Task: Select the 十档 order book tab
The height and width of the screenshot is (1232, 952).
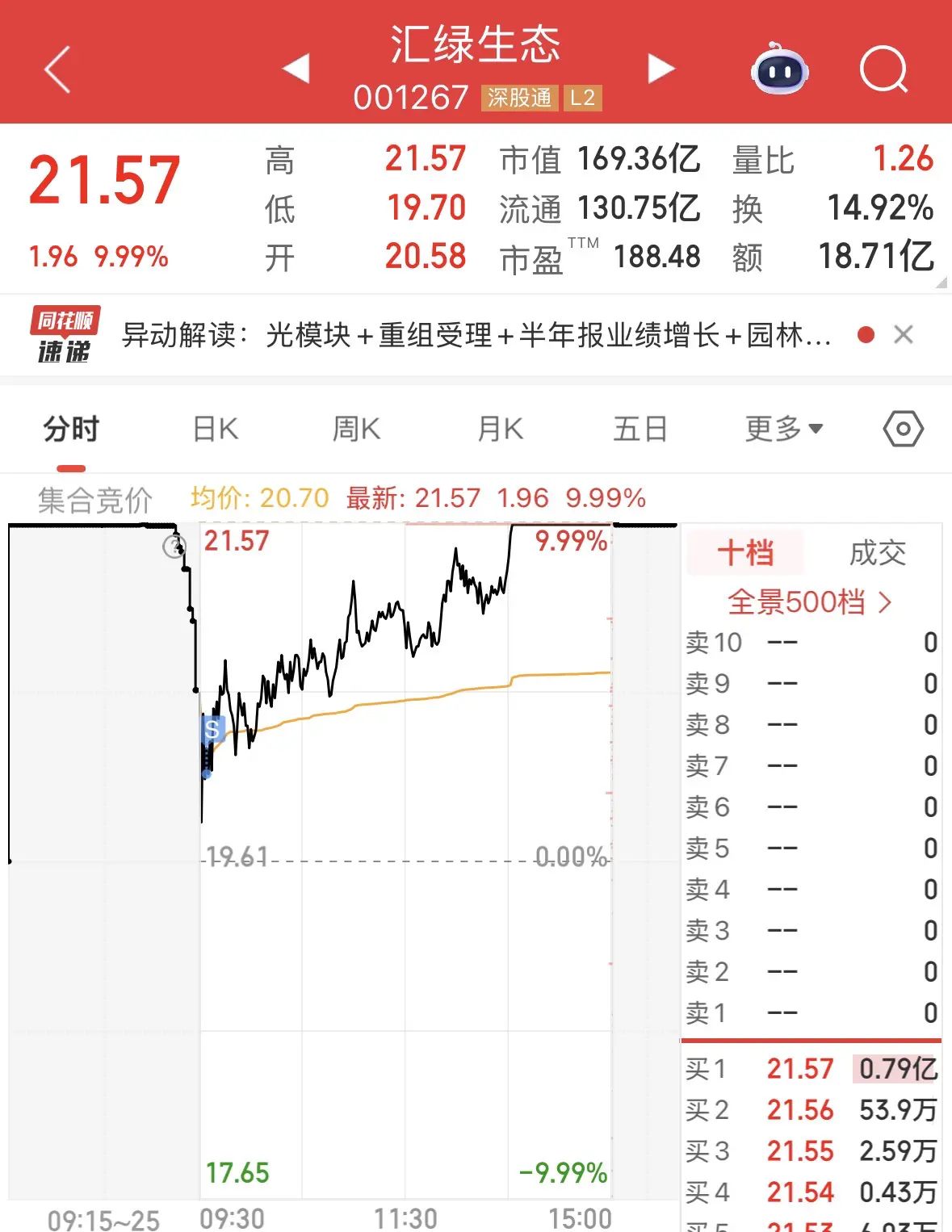Action: click(745, 554)
